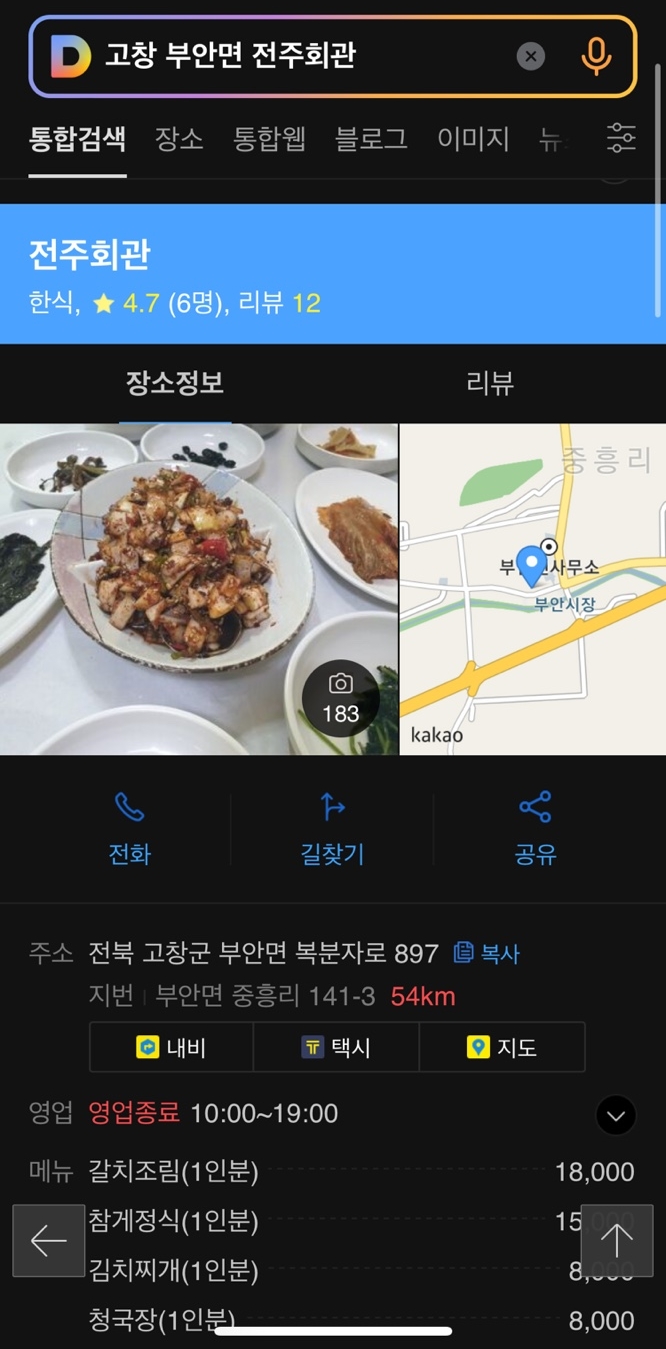Screen dimensions: 666x1349
Task: Call a 택시 to this address
Action: pos(336,1047)
